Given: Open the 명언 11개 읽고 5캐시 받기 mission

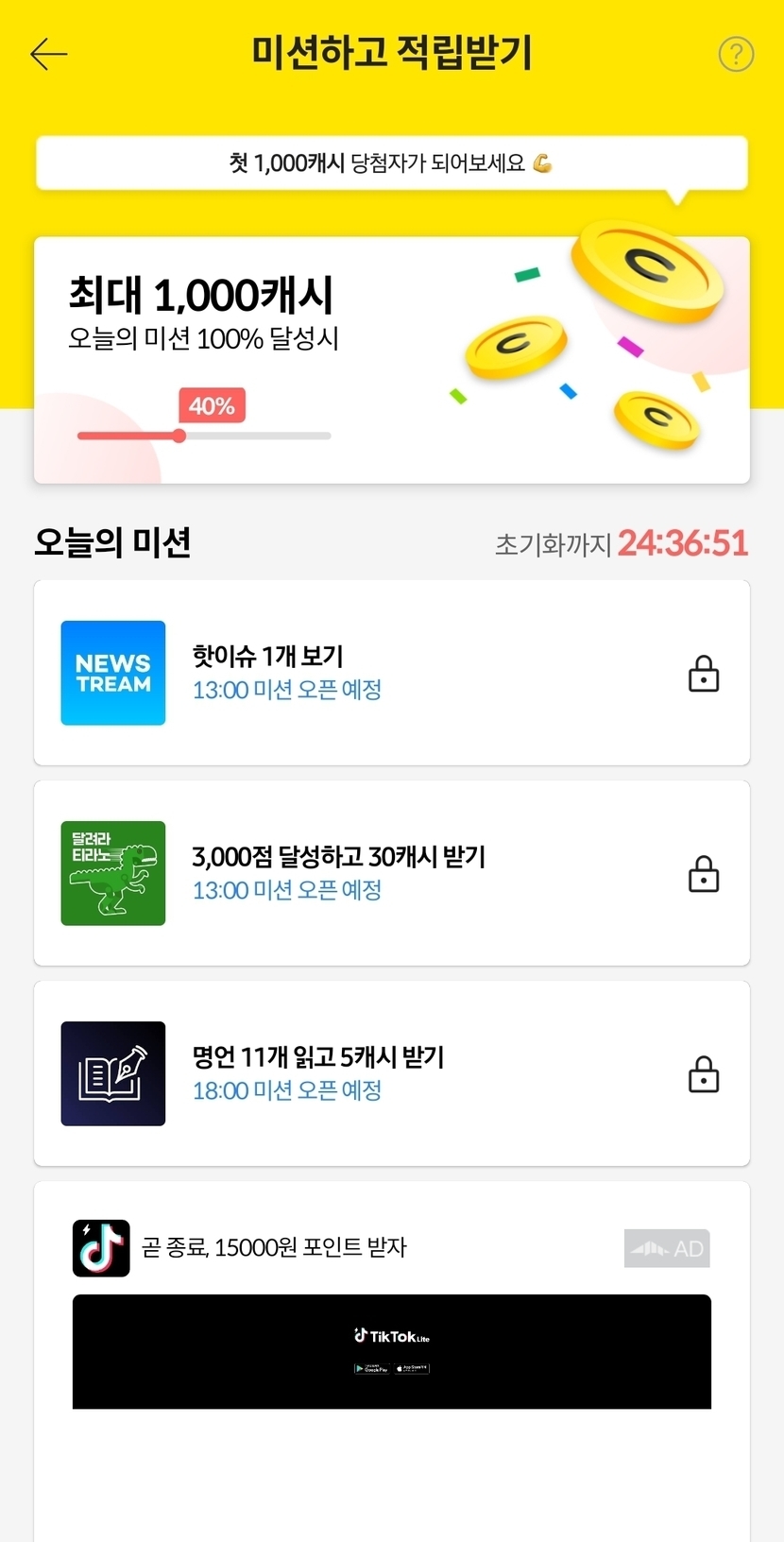Looking at the screenshot, I should pyautogui.click(x=391, y=1073).
